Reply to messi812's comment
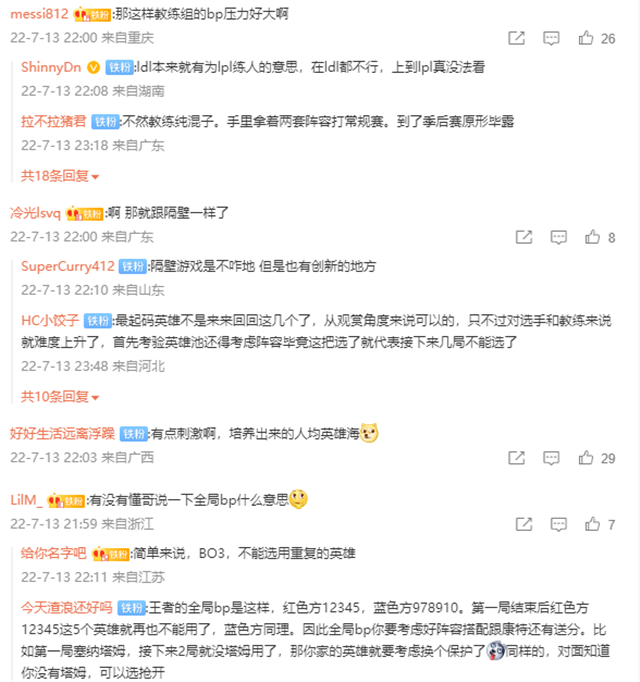640x682 pixels. (x=551, y=38)
